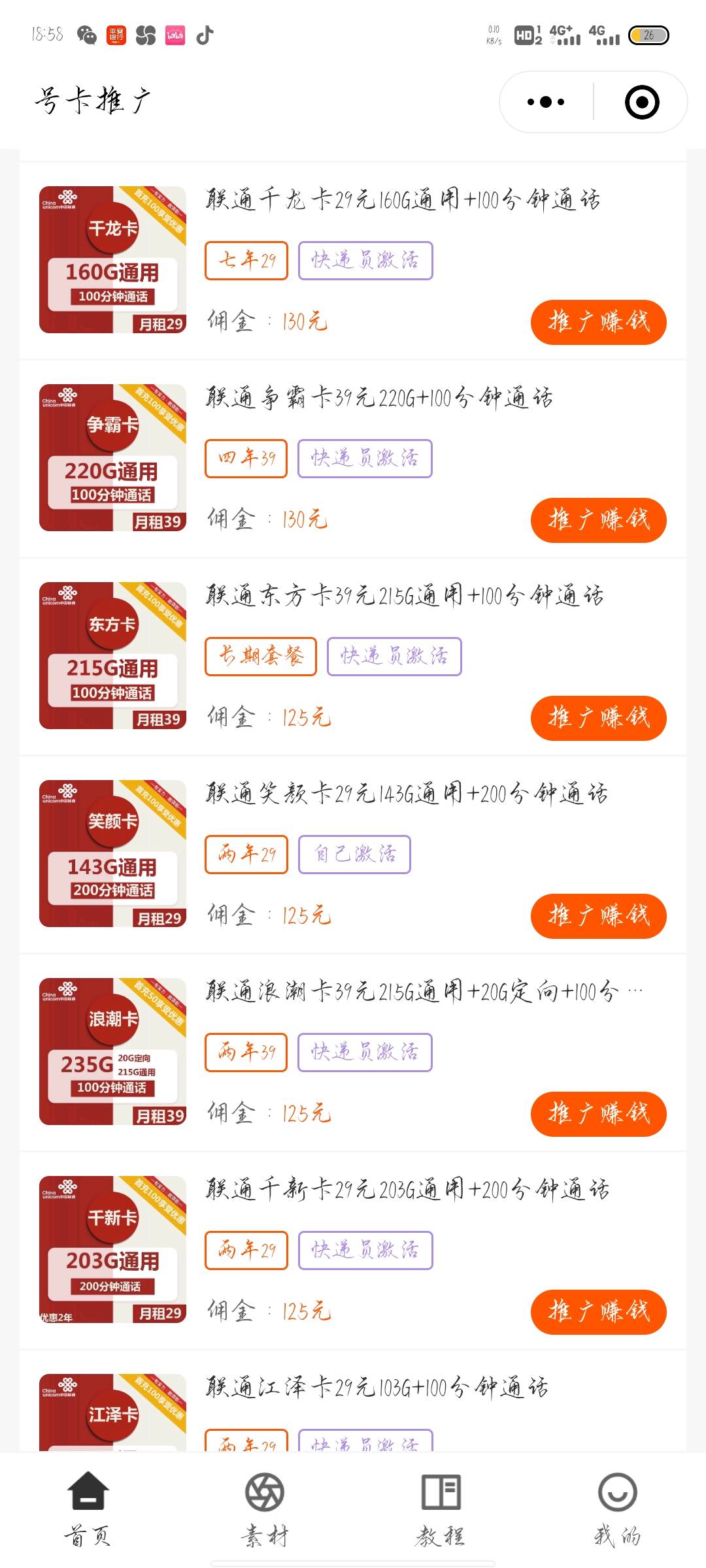Screen dimensions: 706x1568
Task: Tap 推广赚钱 for 联通东方卡
Action: pyautogui.click(x=598, y=717)
